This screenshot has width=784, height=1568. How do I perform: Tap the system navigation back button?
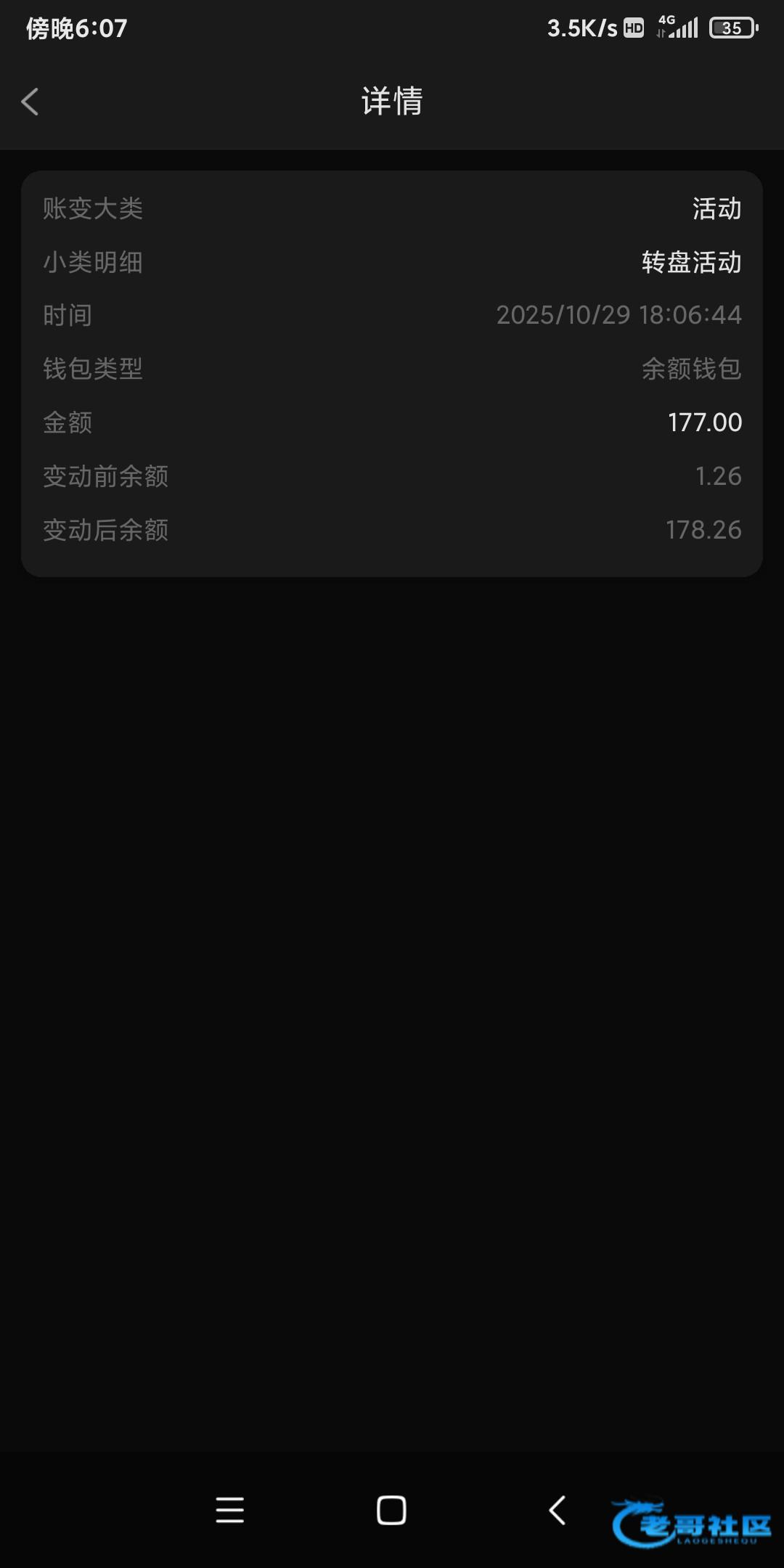(x=557, y=1511)
